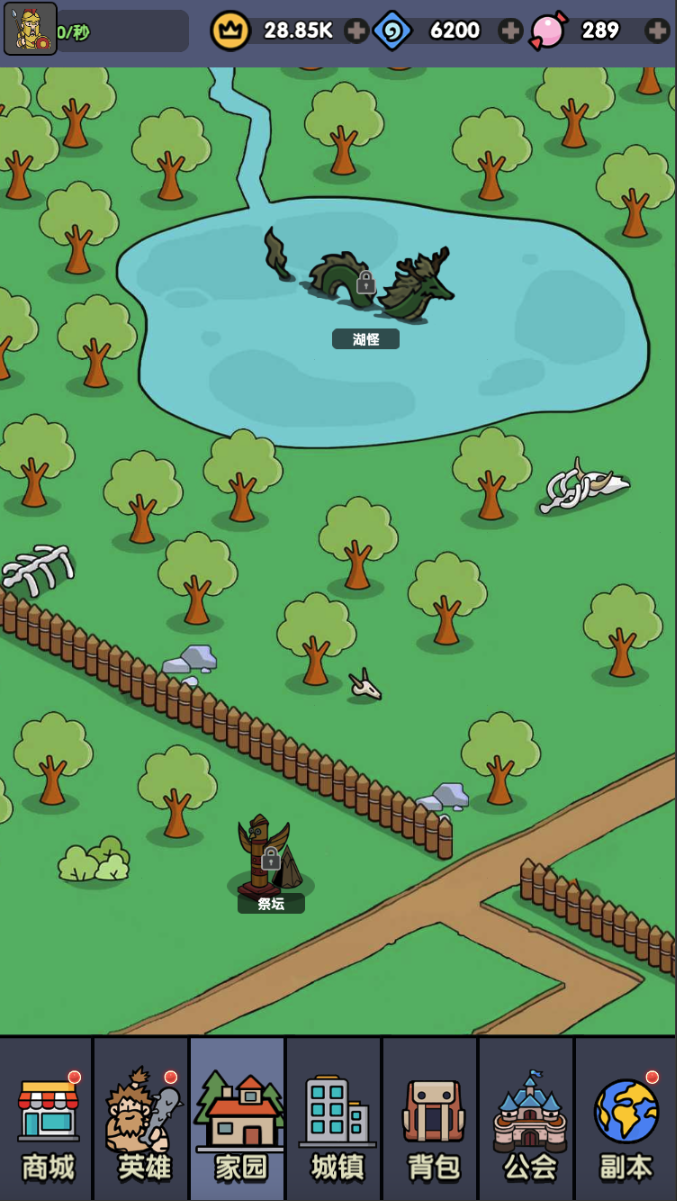Tap the locked 祭坛 altar

tap(270, 858)
